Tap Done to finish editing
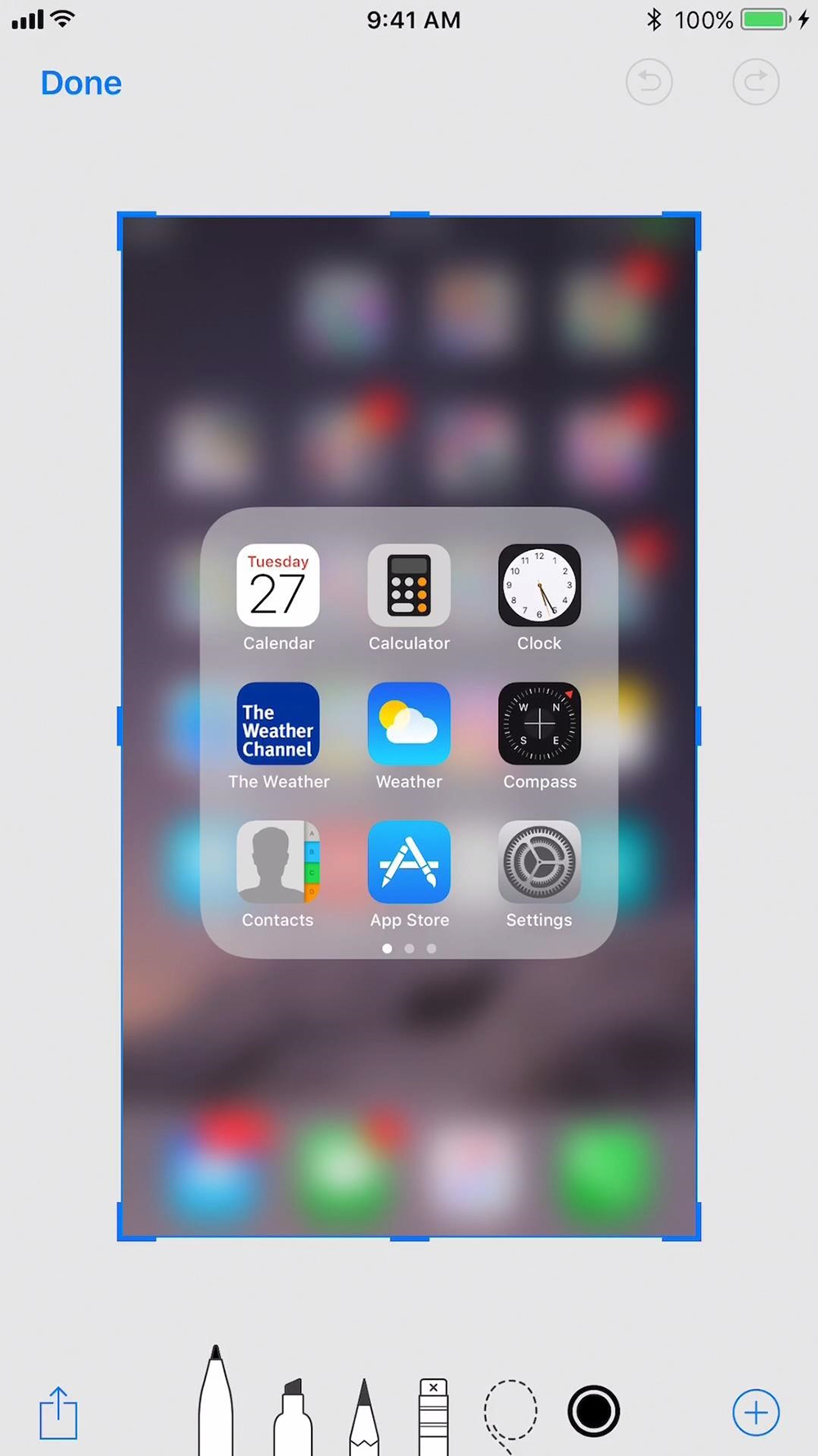The image size is (818, 1456). [81, 83]
